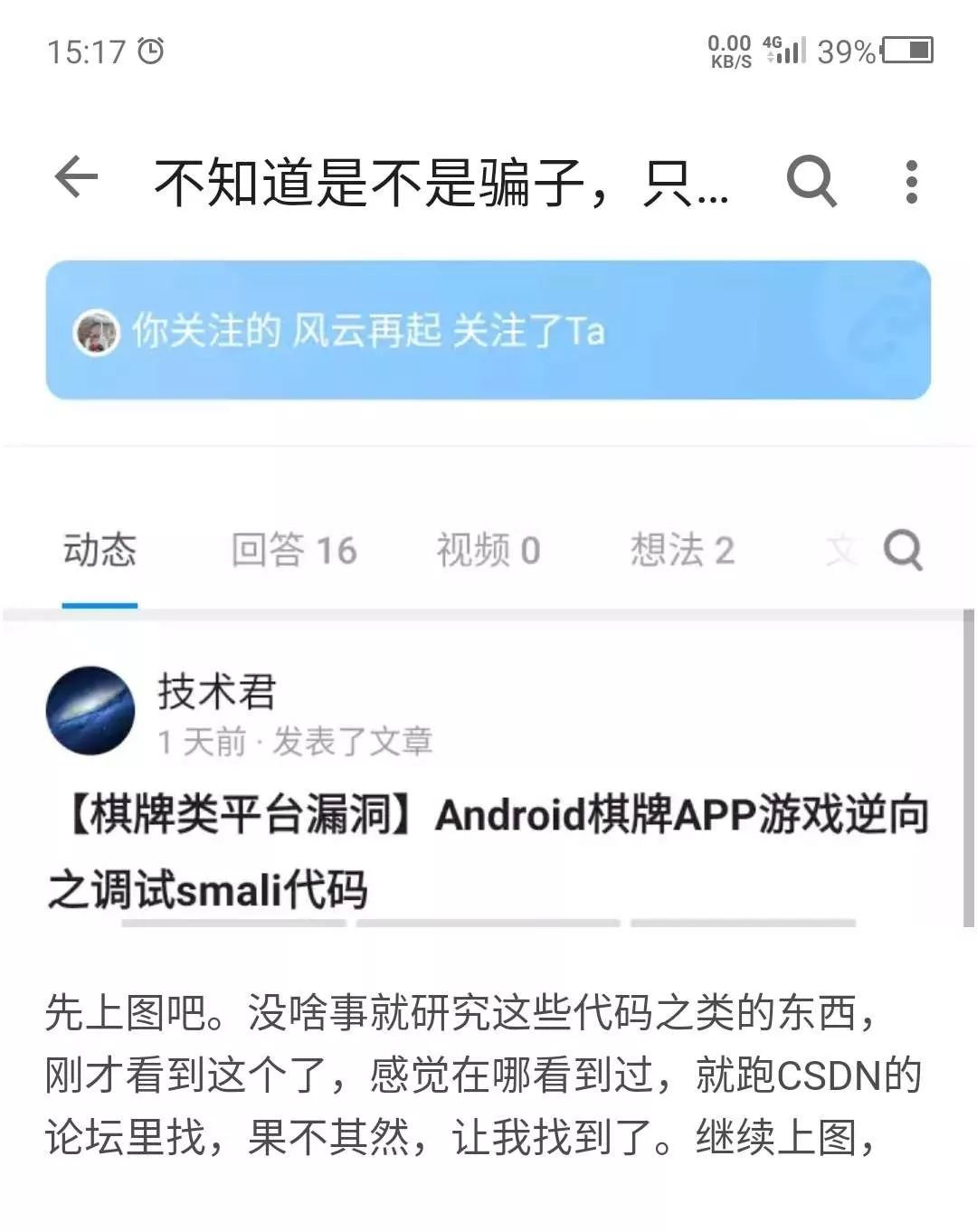Switch to the 动态 tab

click(100, 550)
